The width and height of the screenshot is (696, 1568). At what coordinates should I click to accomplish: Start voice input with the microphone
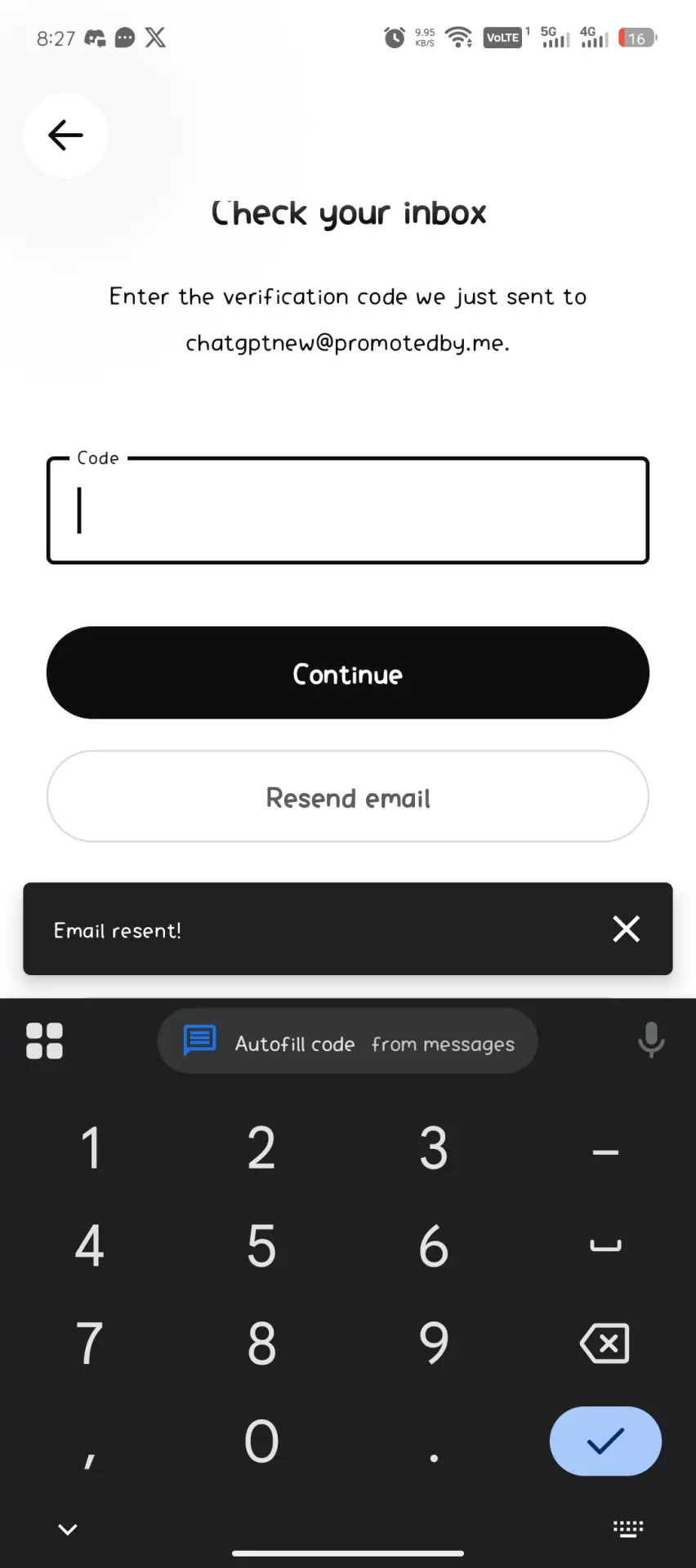[x=651, y=1040]
